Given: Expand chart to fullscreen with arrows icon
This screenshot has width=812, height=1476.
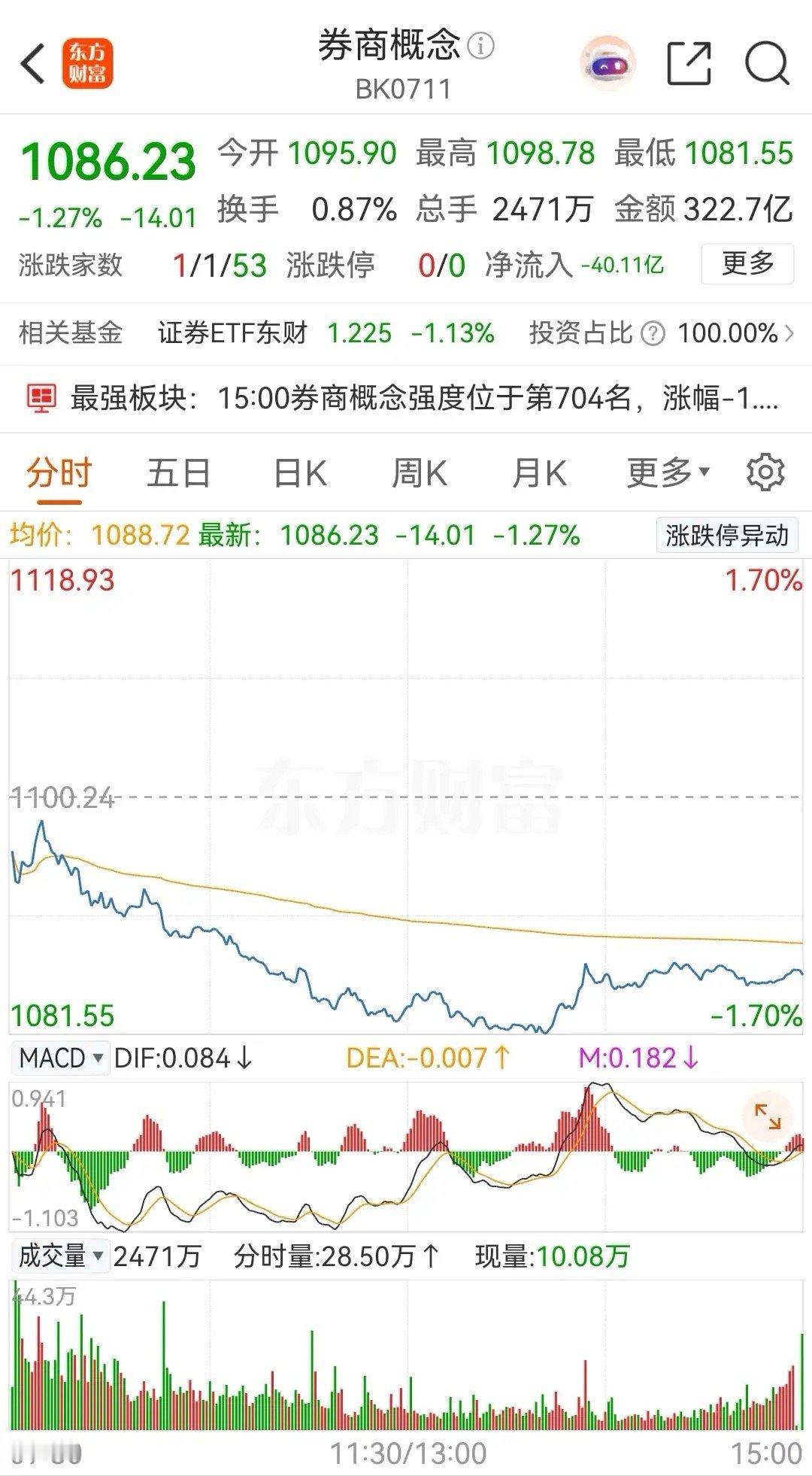Looking at the screenshot, I should coord(767,1117).
